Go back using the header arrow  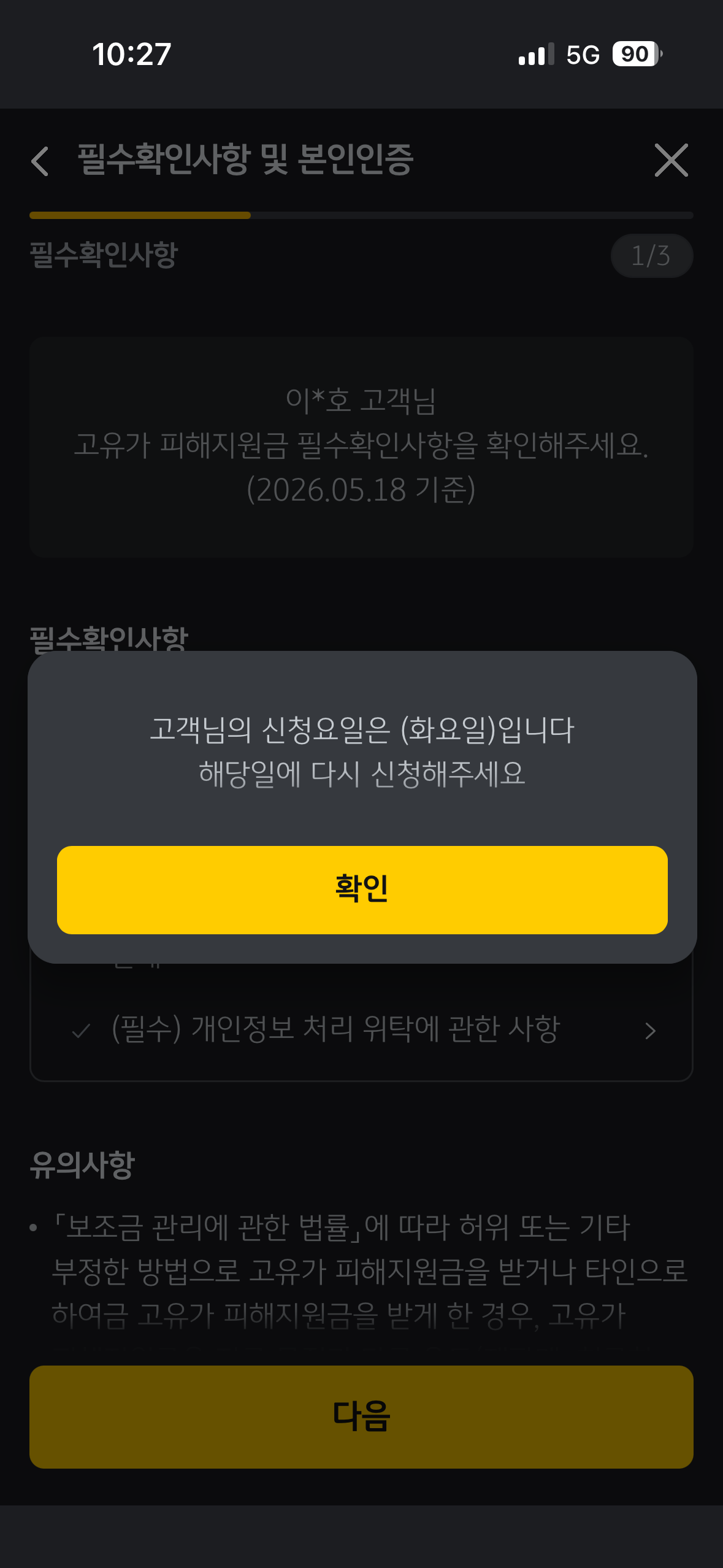click(40, 161)
